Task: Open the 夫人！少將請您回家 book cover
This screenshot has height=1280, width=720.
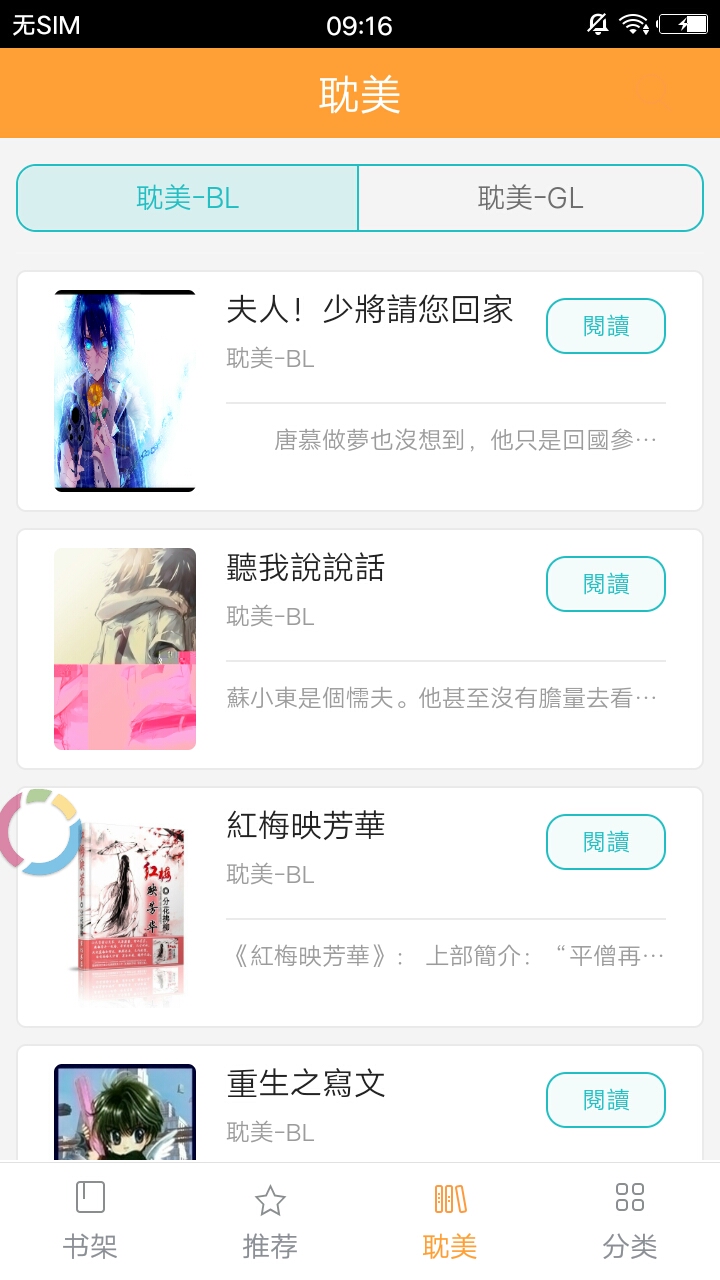Action: pos(125,391)
